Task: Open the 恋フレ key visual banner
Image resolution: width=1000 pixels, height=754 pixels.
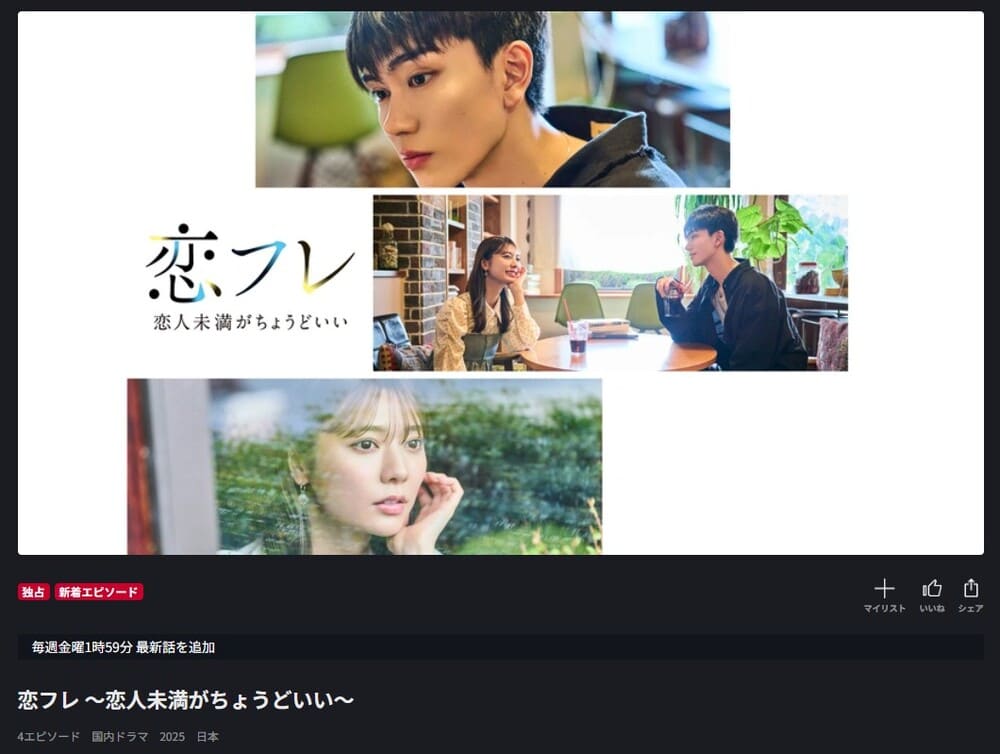Action: (500, 283)
